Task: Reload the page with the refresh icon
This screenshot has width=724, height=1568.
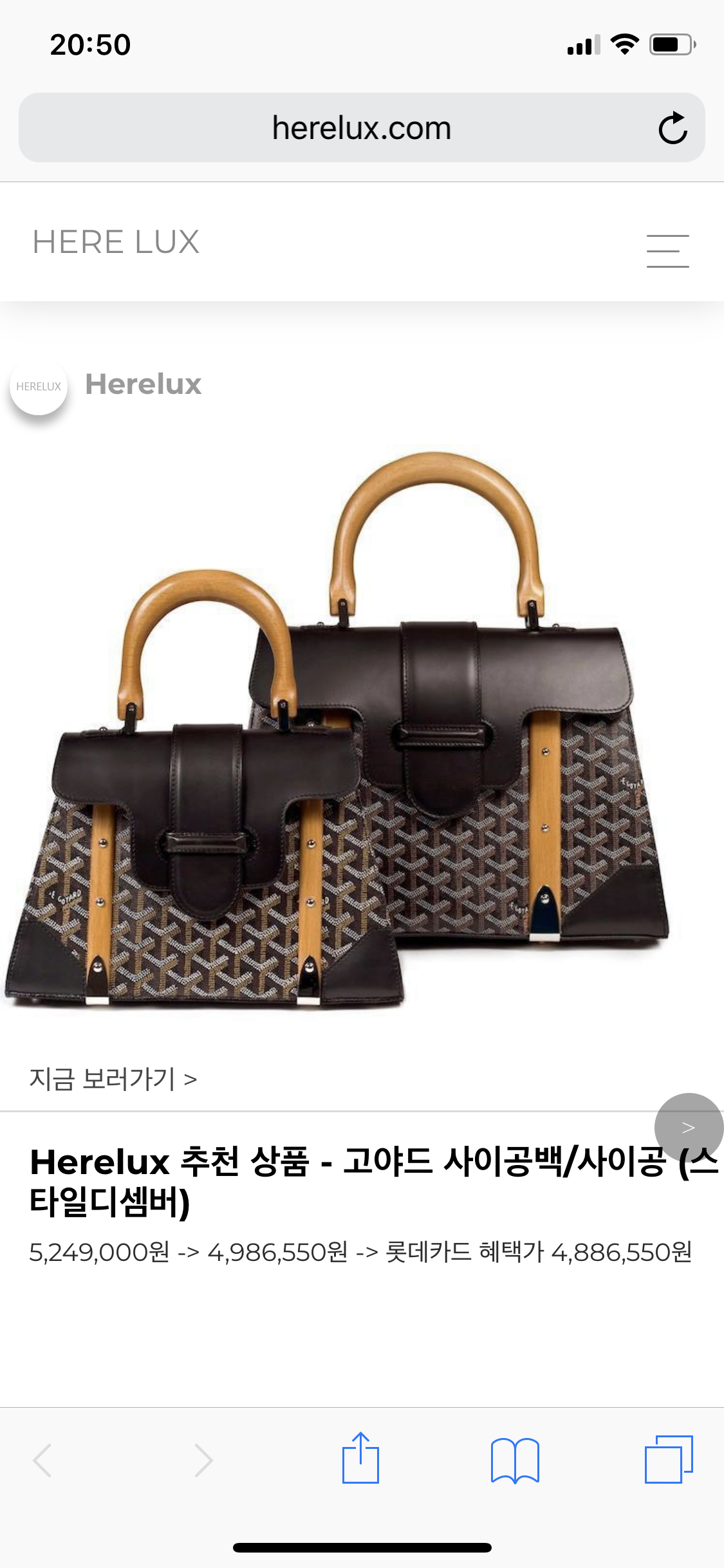Action: click(x=672, y=127)
